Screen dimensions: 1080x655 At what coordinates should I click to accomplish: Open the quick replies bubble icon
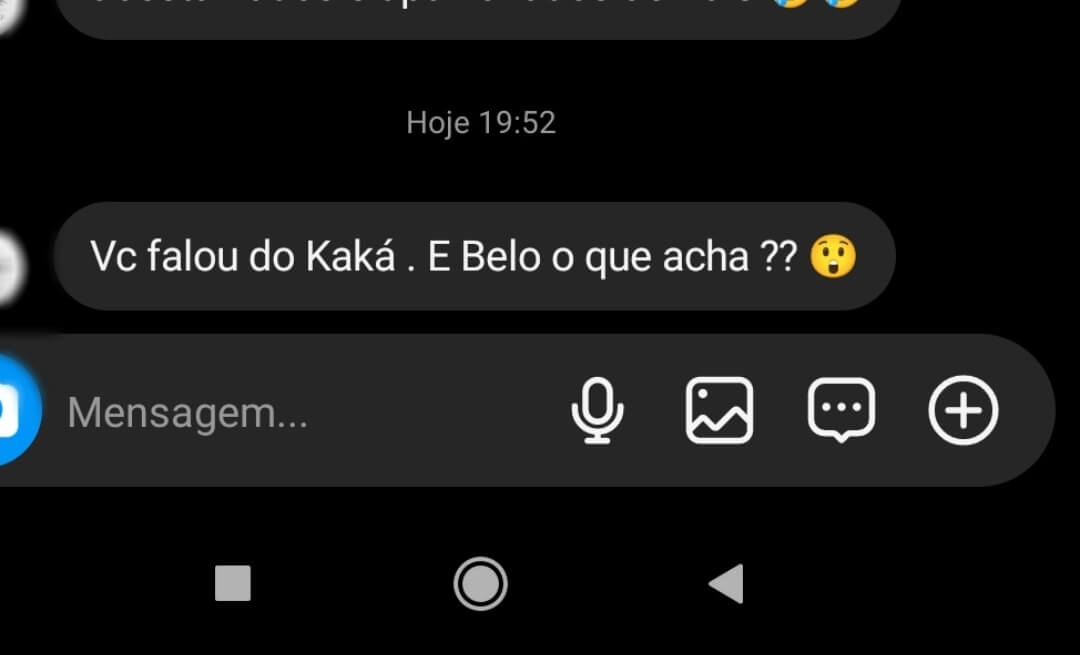pos(841,410)
